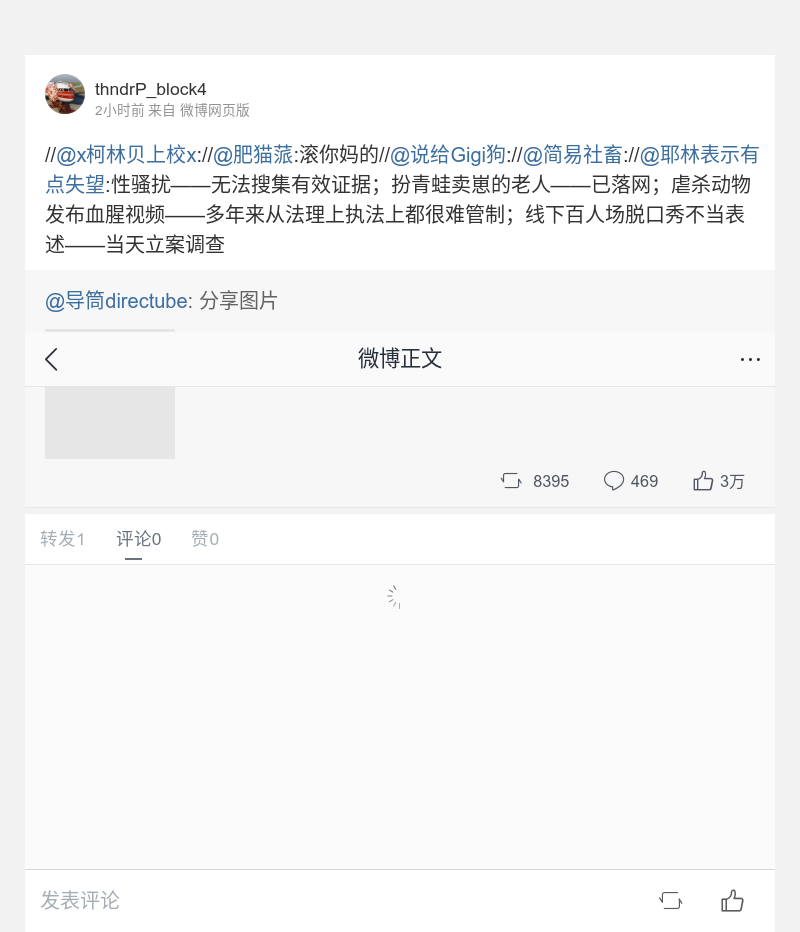Switch to the 转发 tab
This screenshot has height=932, width=800.
tap(62, 539)
